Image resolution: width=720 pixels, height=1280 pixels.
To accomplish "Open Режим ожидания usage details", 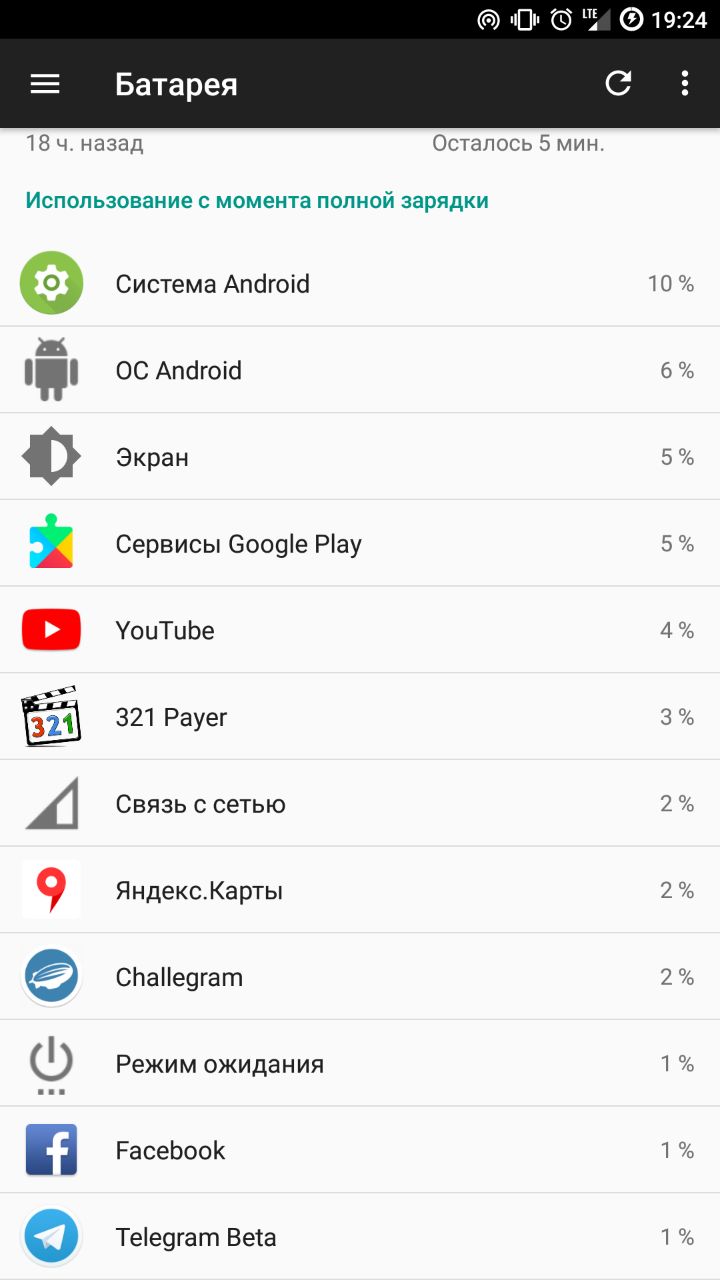I will (360, 1064).
